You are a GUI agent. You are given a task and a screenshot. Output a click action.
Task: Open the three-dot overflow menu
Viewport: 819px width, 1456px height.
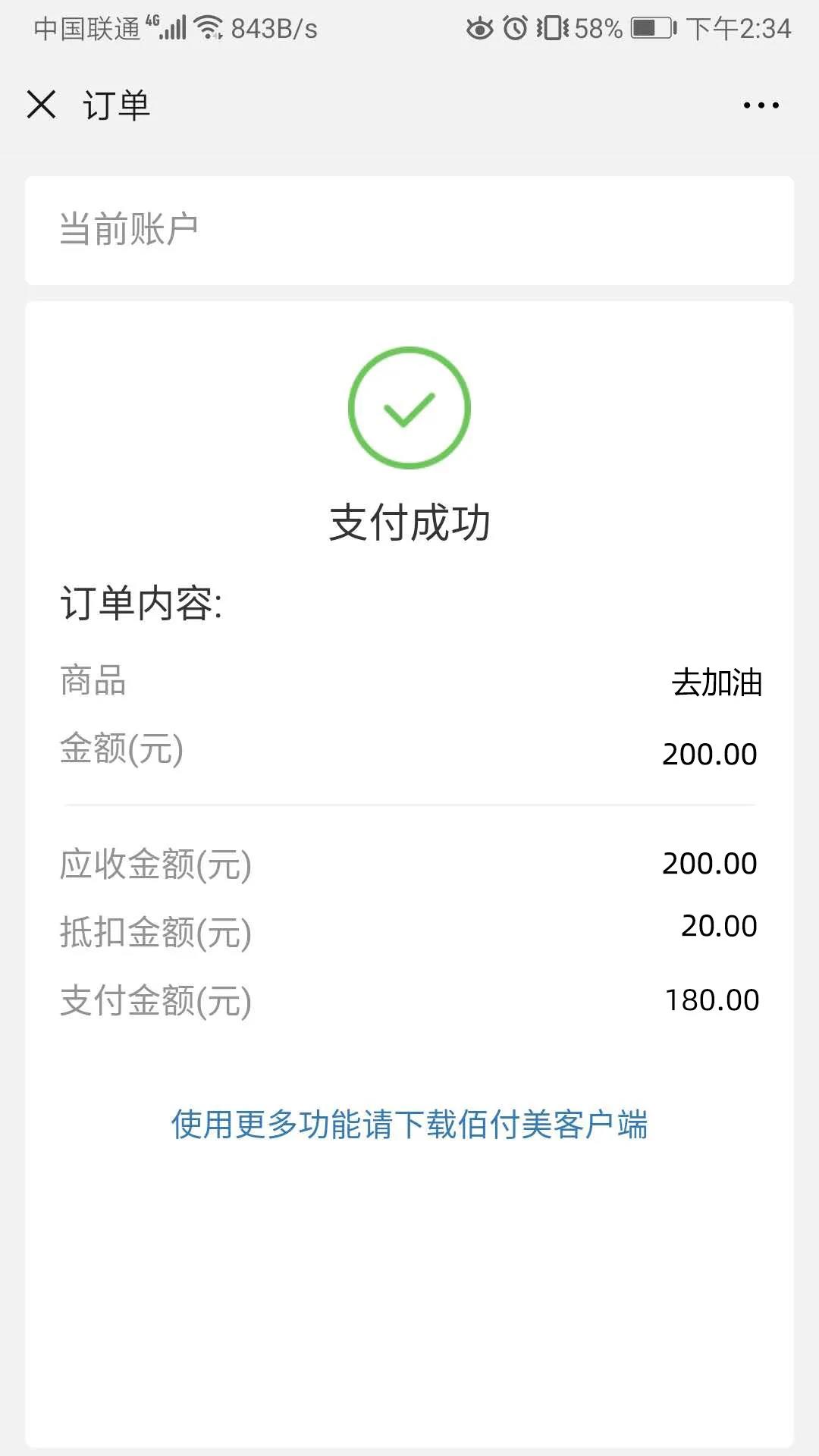761,105
